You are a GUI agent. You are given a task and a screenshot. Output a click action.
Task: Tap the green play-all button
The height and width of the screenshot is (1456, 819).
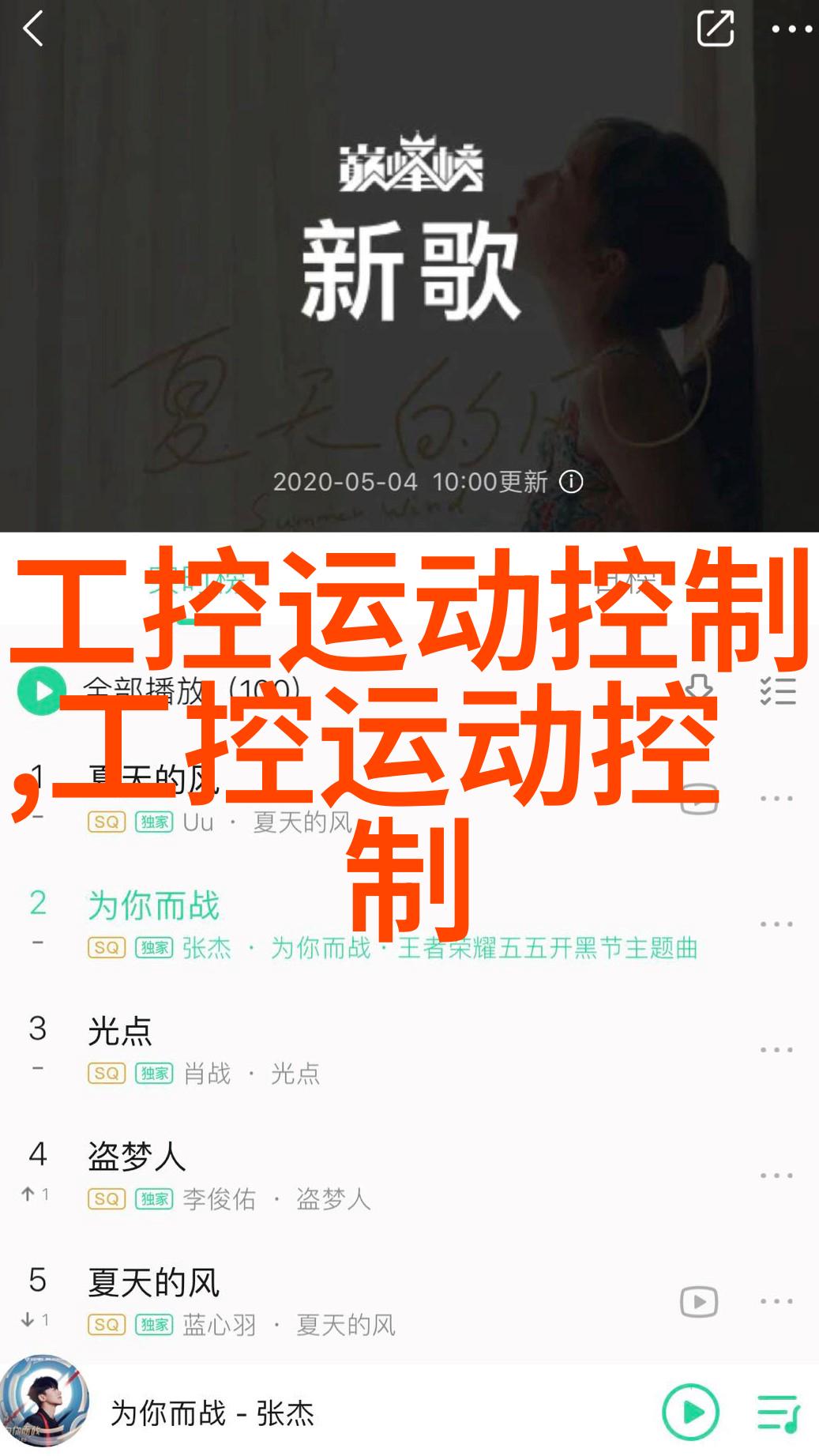(x=41, y=691)
